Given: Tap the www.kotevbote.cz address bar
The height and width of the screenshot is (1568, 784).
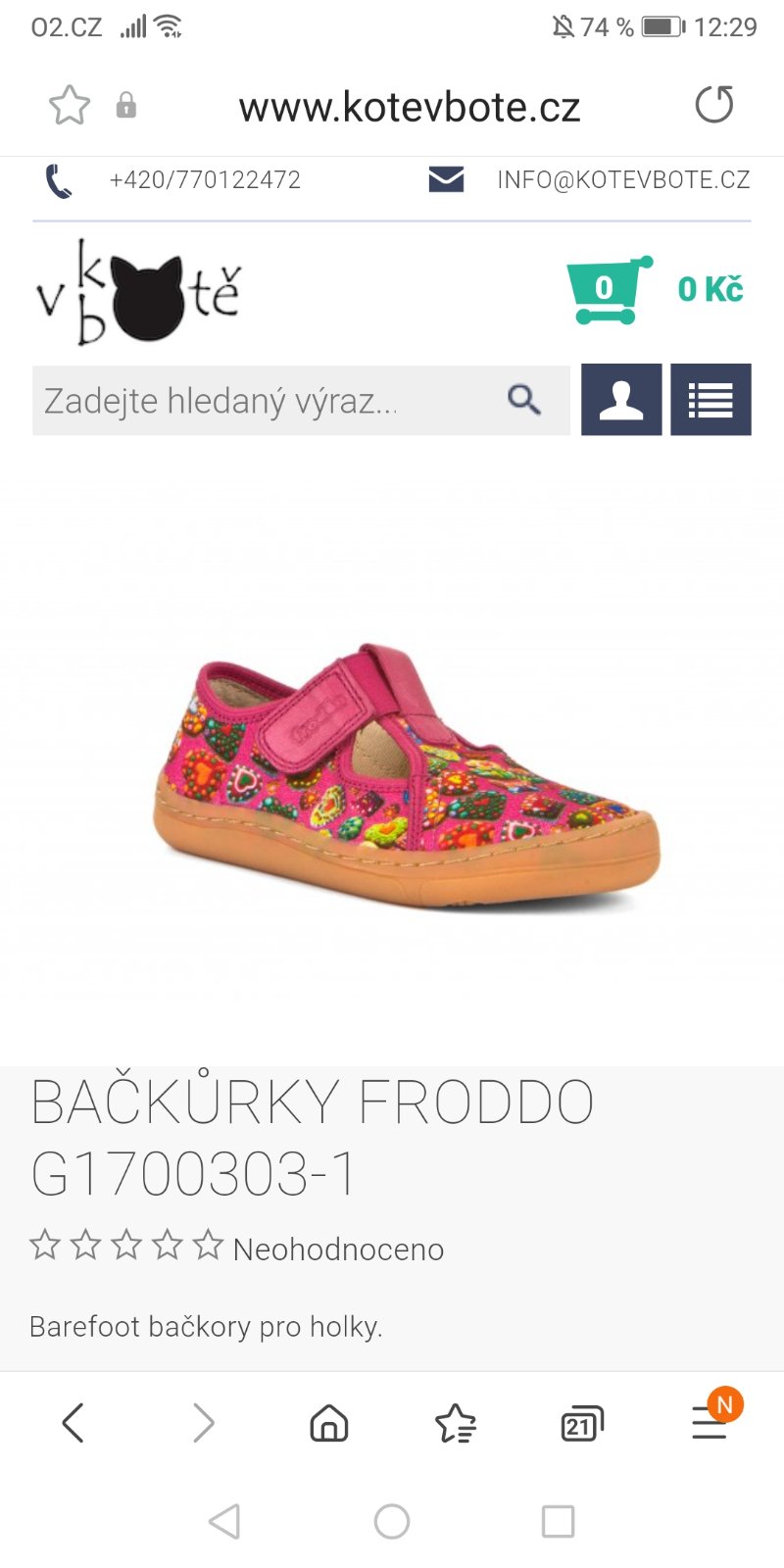Looking at the screenshot, I should tap(409, 107).
